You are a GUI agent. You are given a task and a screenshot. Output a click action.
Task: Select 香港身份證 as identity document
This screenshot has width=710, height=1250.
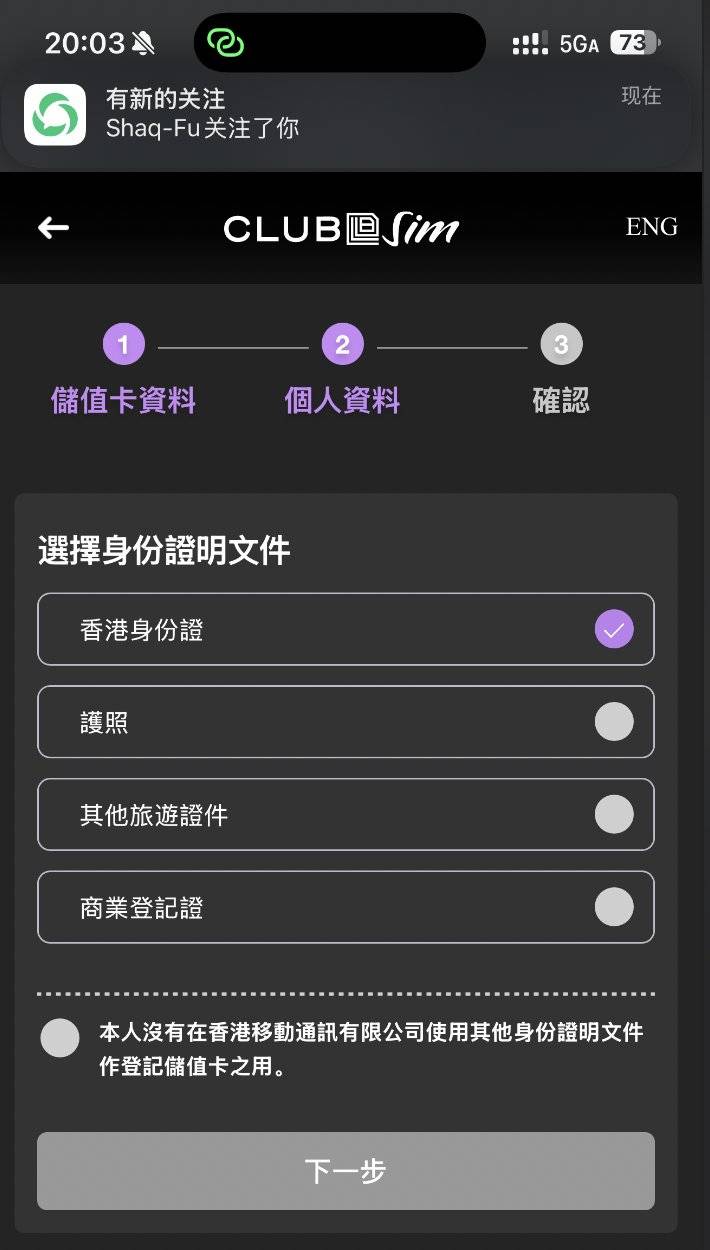(x=345, y=629)
